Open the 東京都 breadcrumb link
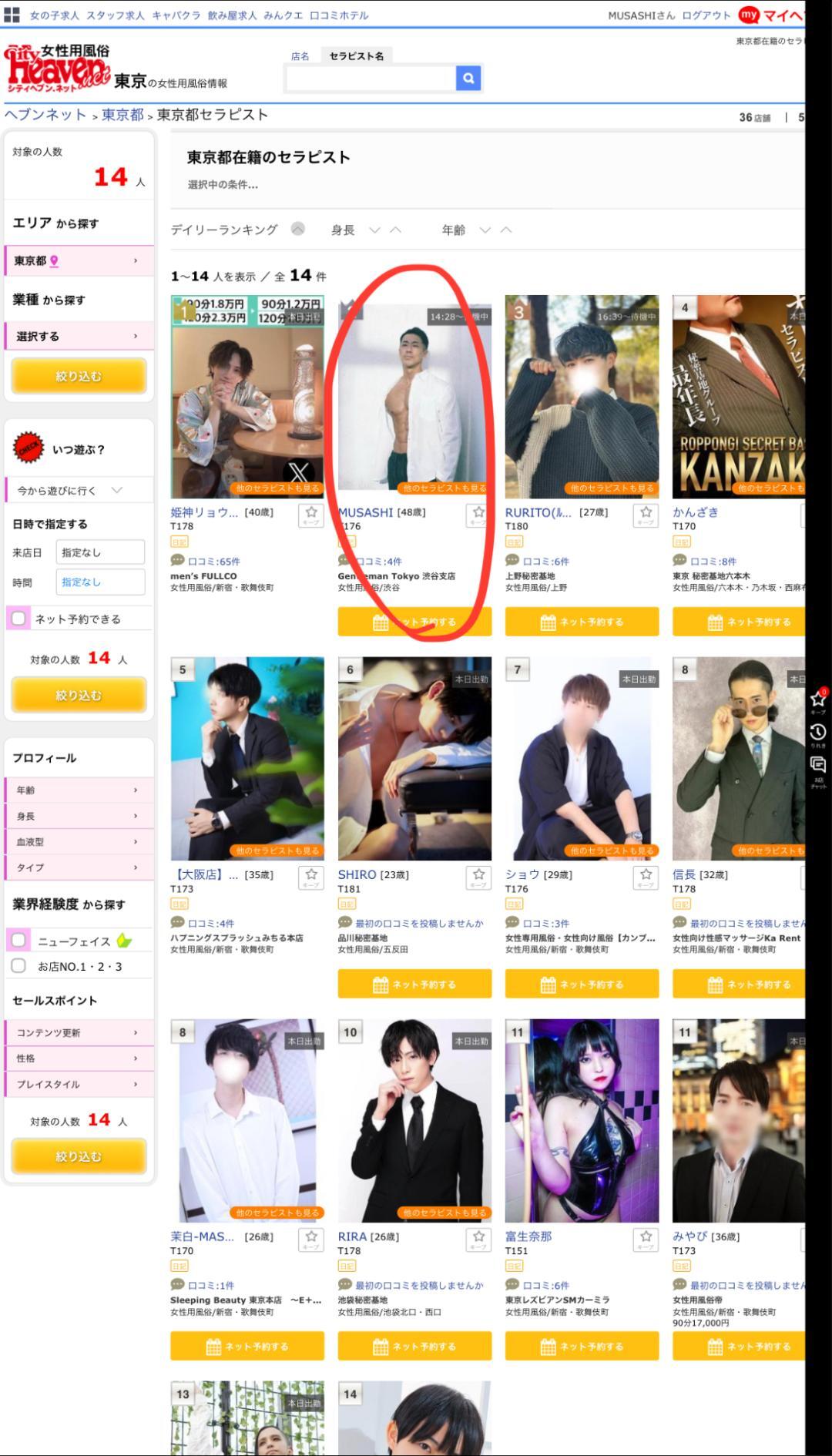832x1456 pixels. (x=122, y=115)
